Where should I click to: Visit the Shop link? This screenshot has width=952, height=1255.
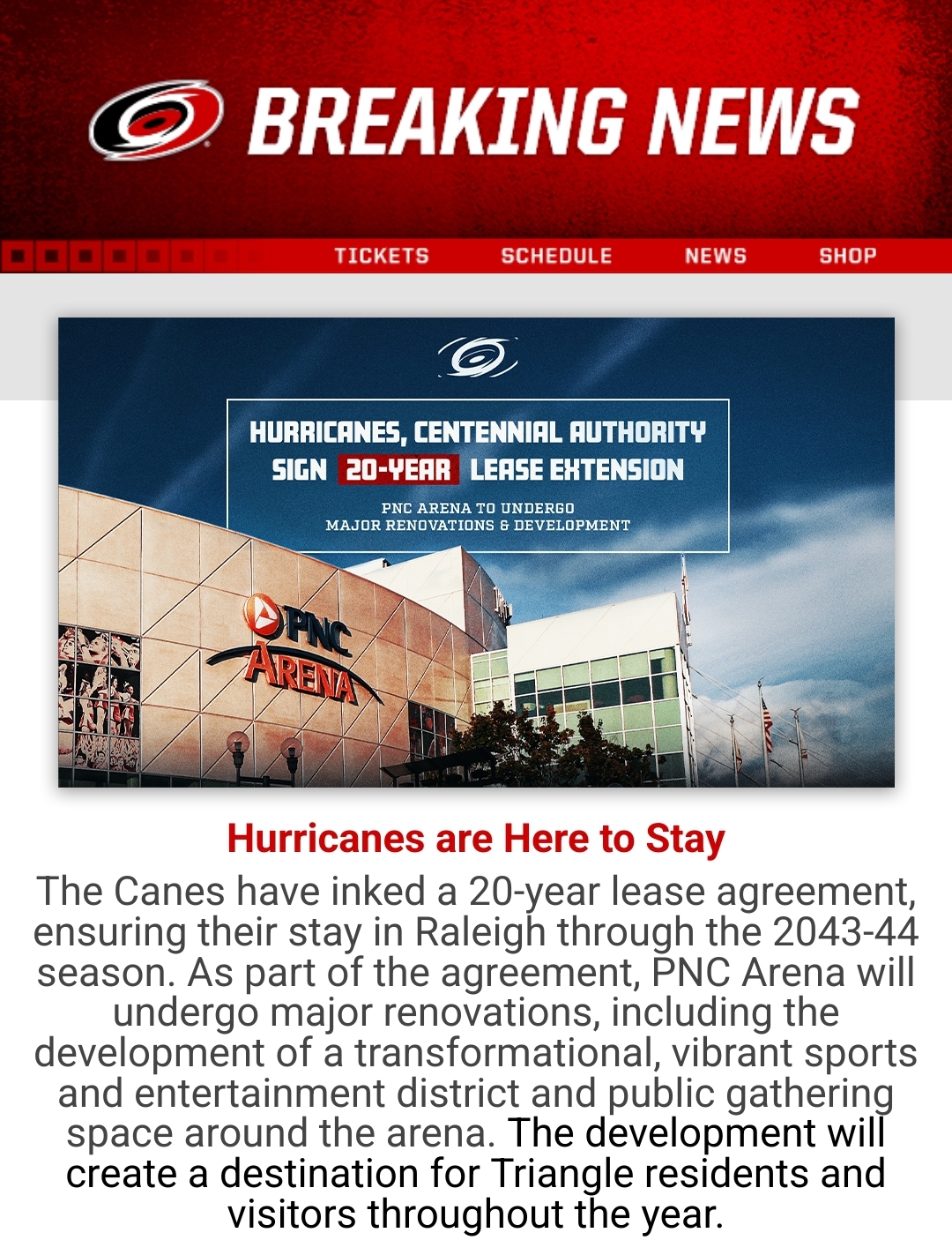click(x=847, y=256)
